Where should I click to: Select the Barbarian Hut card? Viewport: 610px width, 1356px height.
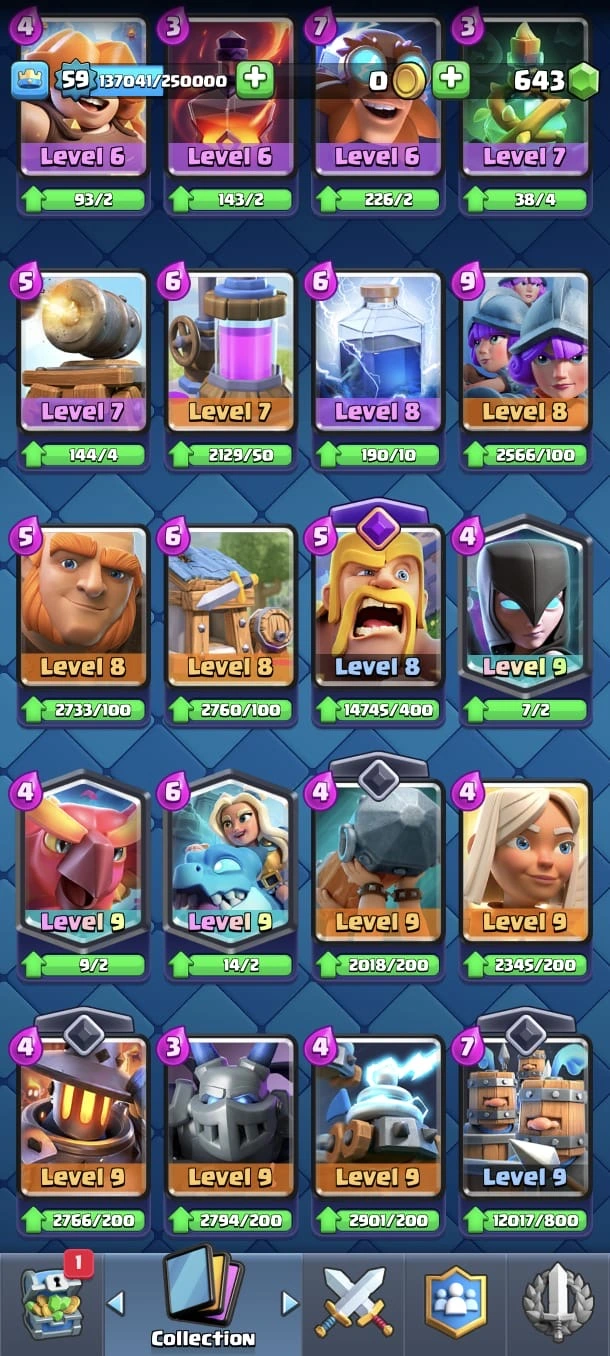tap(231, 605)
